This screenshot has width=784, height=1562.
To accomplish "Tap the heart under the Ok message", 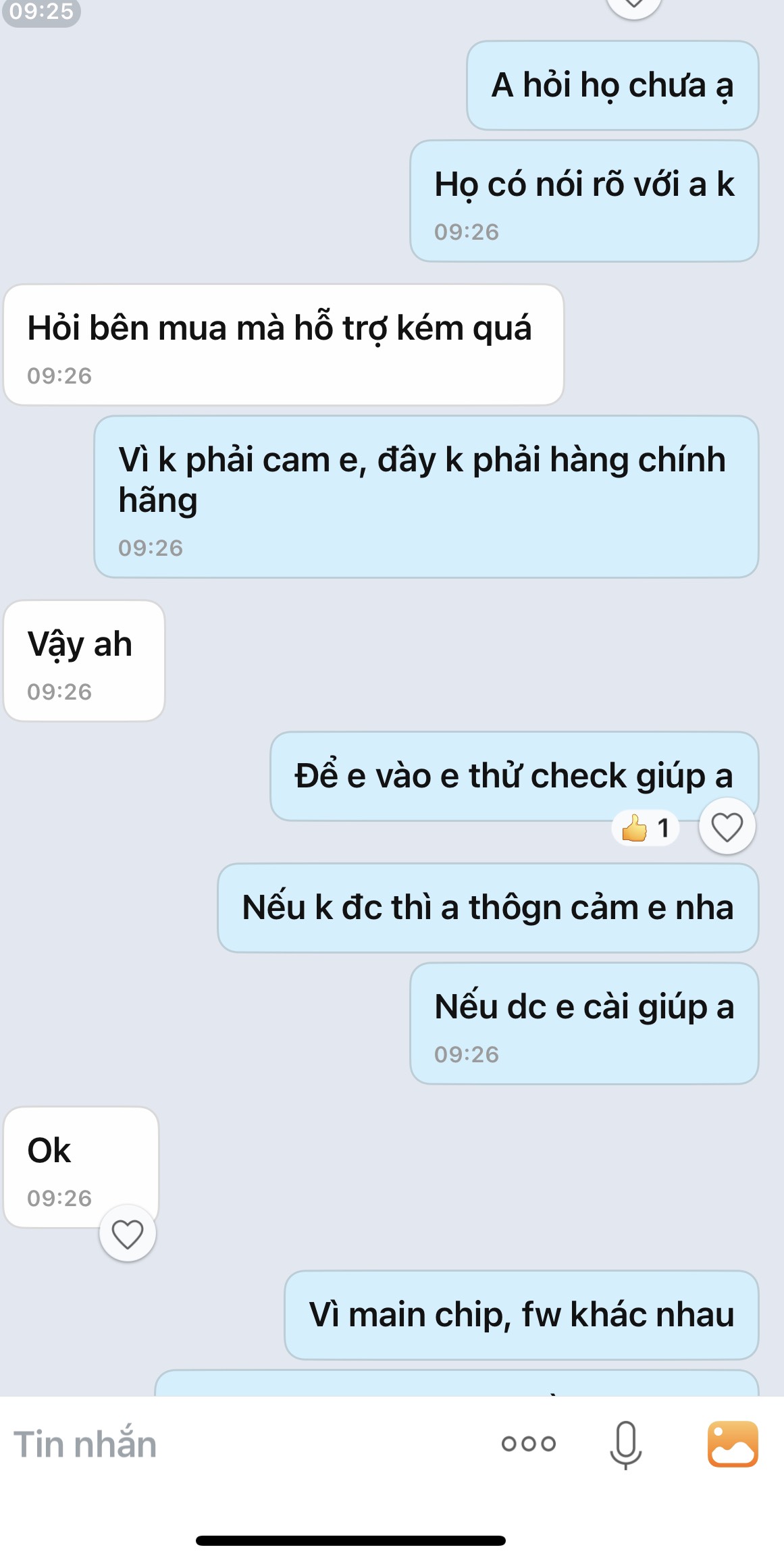I will pyautogui.click(x=128, y=1234).
